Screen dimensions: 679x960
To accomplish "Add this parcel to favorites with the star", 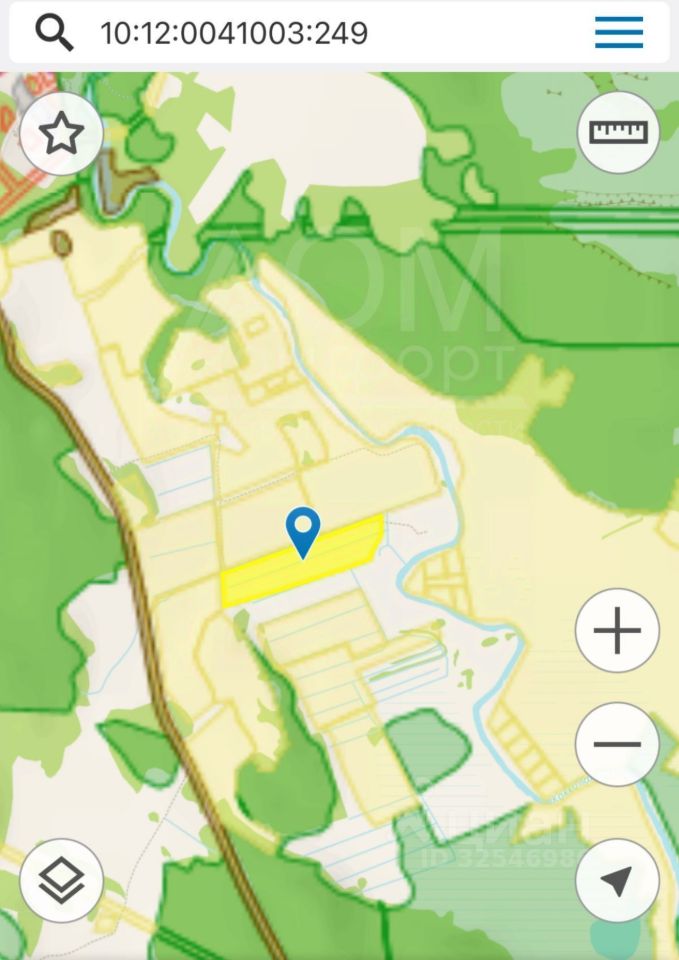I will pyautogui.click(x=61, y=133).
